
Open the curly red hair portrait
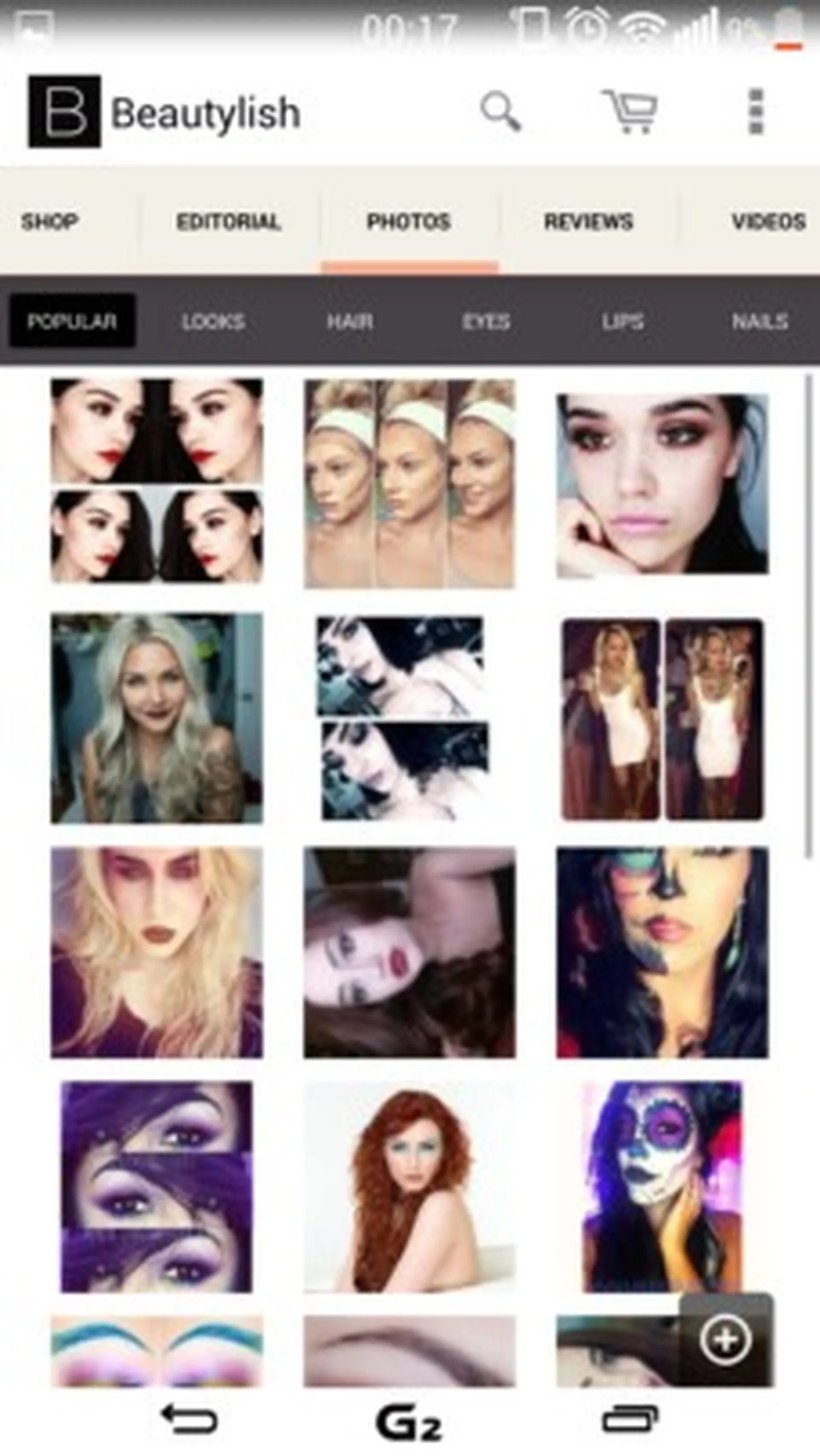409,1187
